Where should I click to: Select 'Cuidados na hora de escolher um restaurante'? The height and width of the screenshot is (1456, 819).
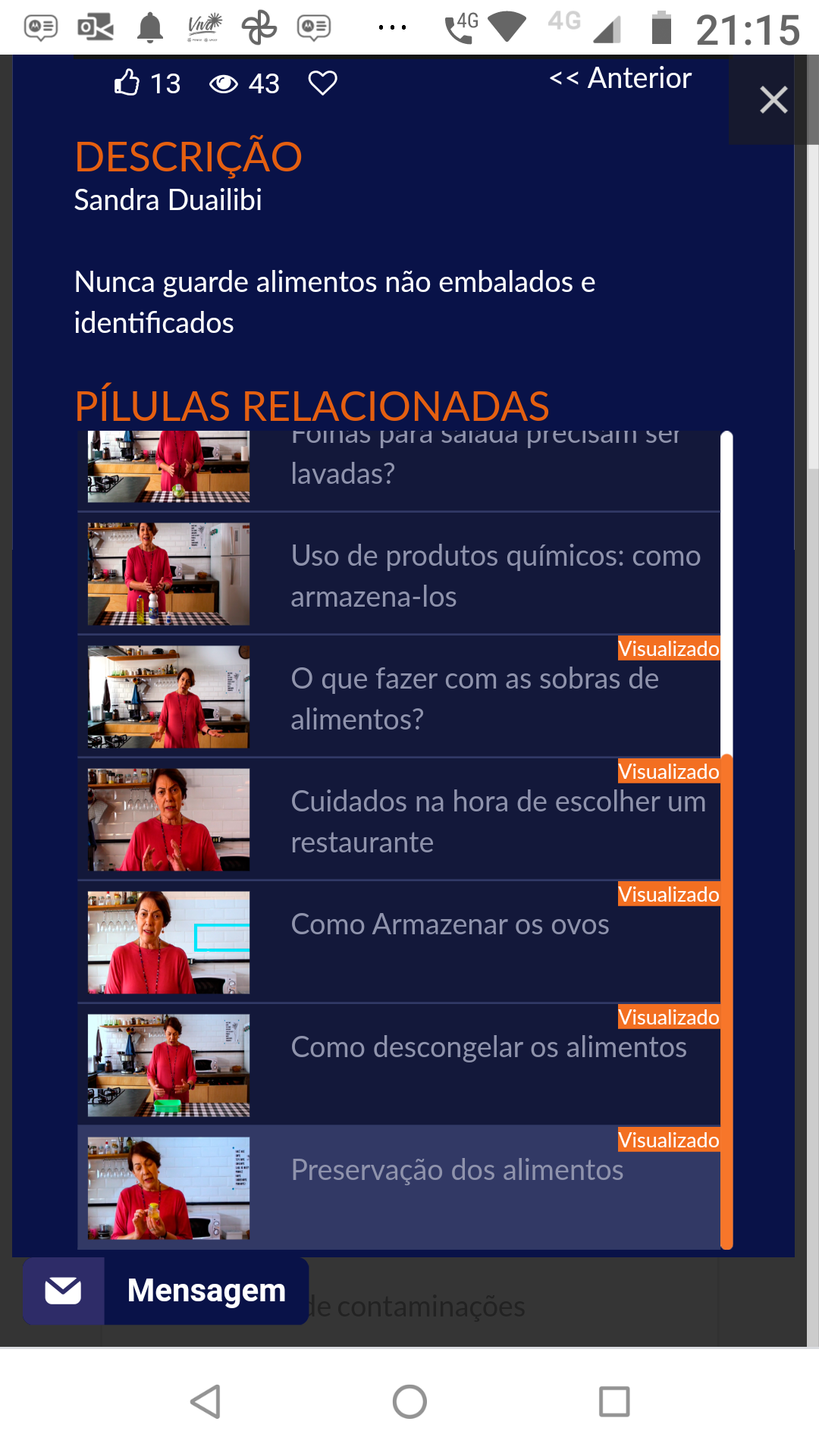(399, 820)
